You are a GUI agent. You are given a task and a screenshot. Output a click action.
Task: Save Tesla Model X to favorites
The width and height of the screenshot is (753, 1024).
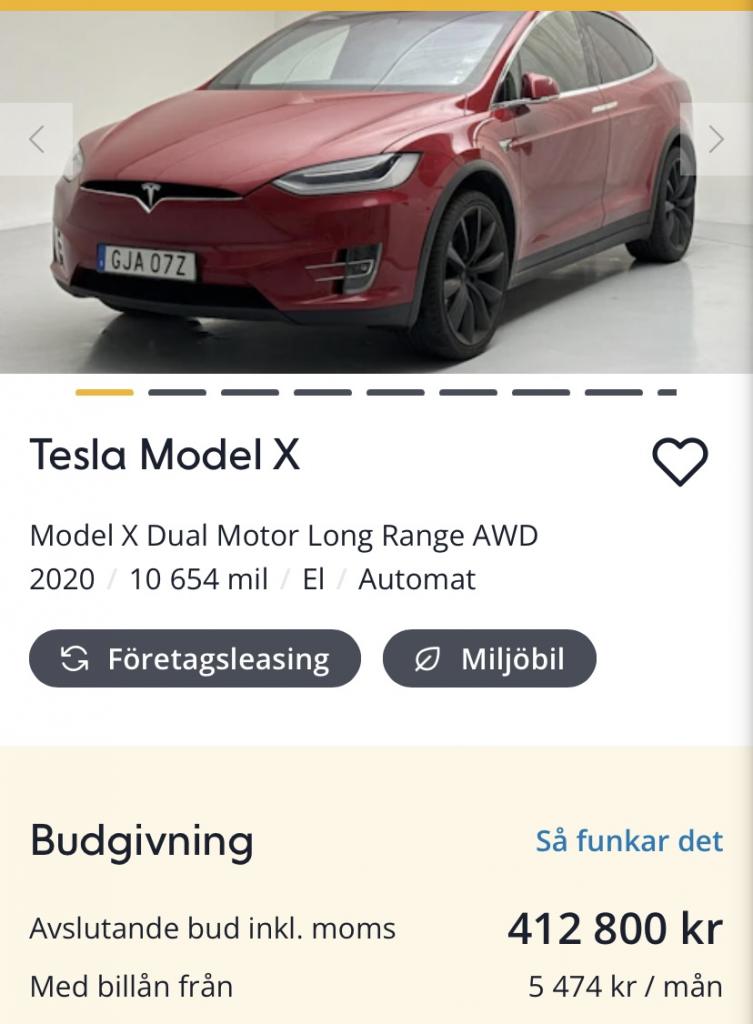click(x=680, y=461)
